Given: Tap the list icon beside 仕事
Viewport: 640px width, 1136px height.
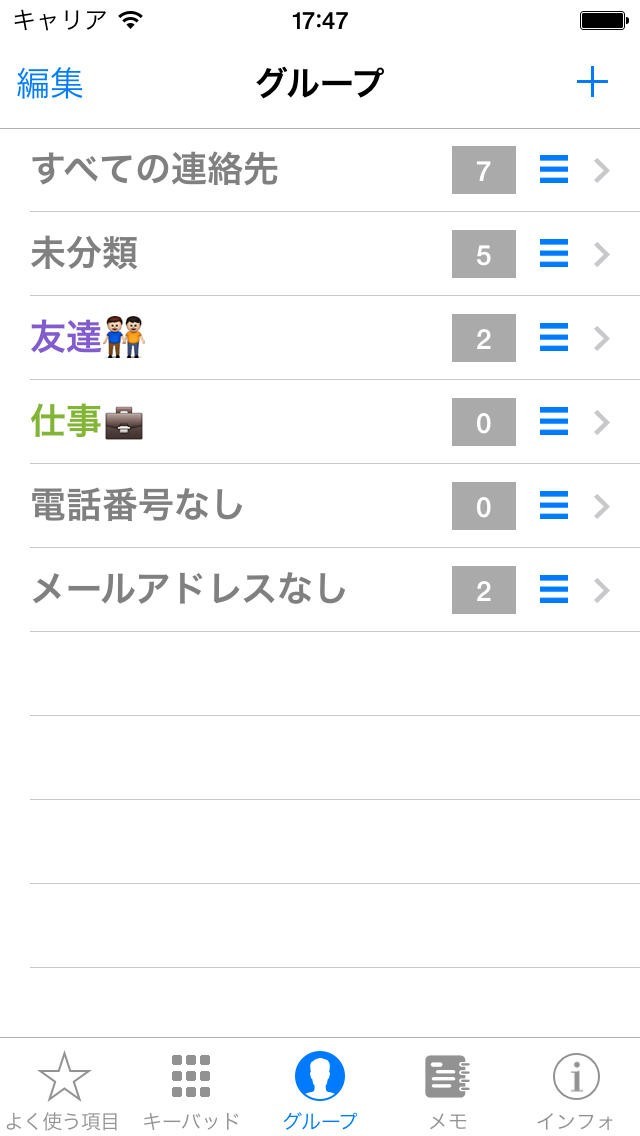Looking at the screenshot, I should pos(554,422).
